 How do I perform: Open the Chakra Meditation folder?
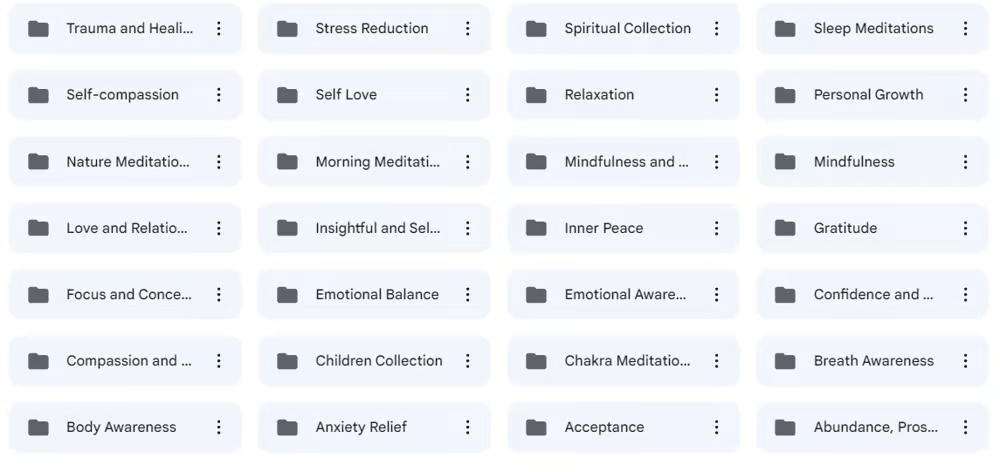click(x=626, y=361)
